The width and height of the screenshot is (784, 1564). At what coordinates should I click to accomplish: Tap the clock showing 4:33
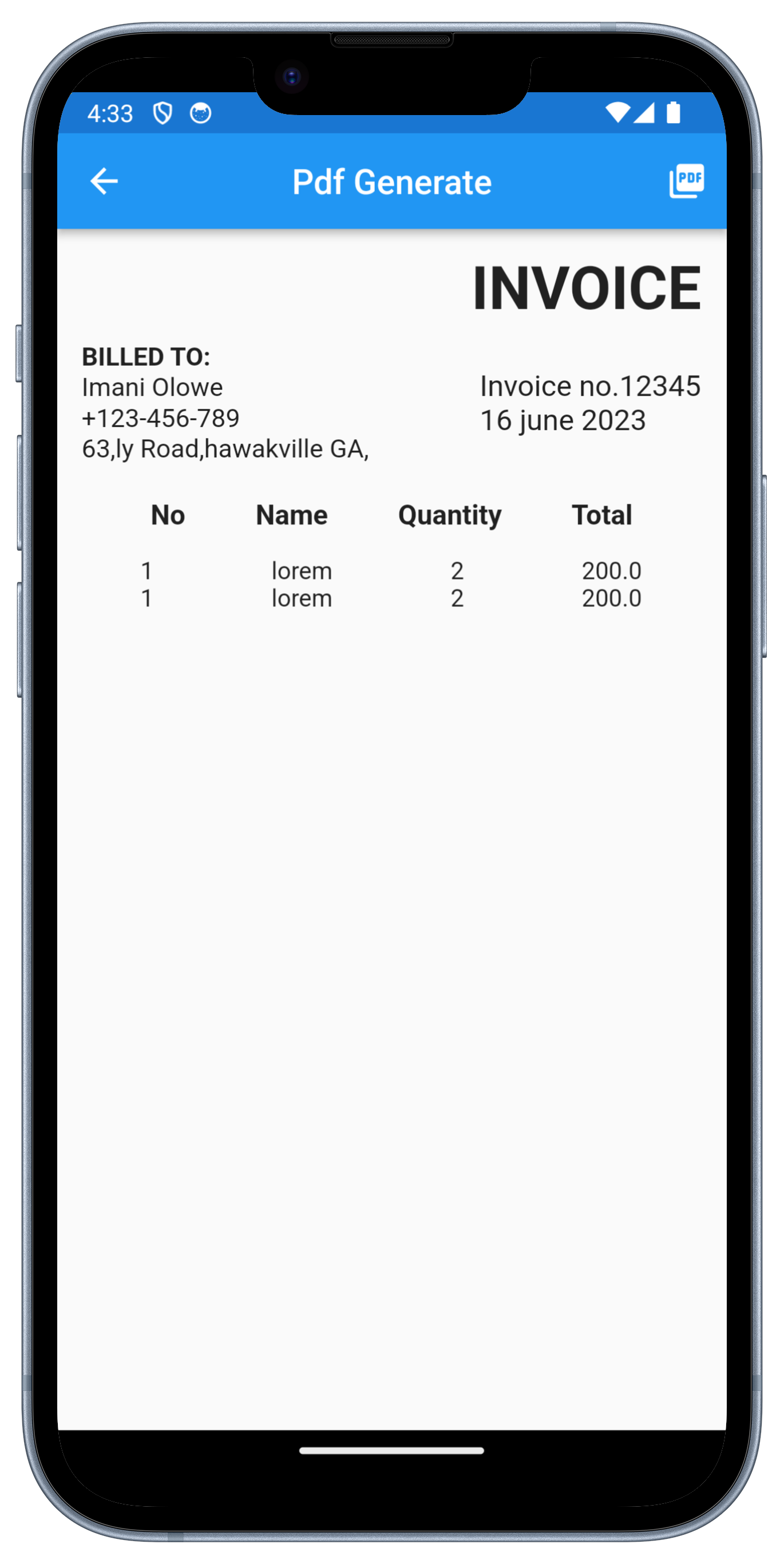click(x=111, y=113)
